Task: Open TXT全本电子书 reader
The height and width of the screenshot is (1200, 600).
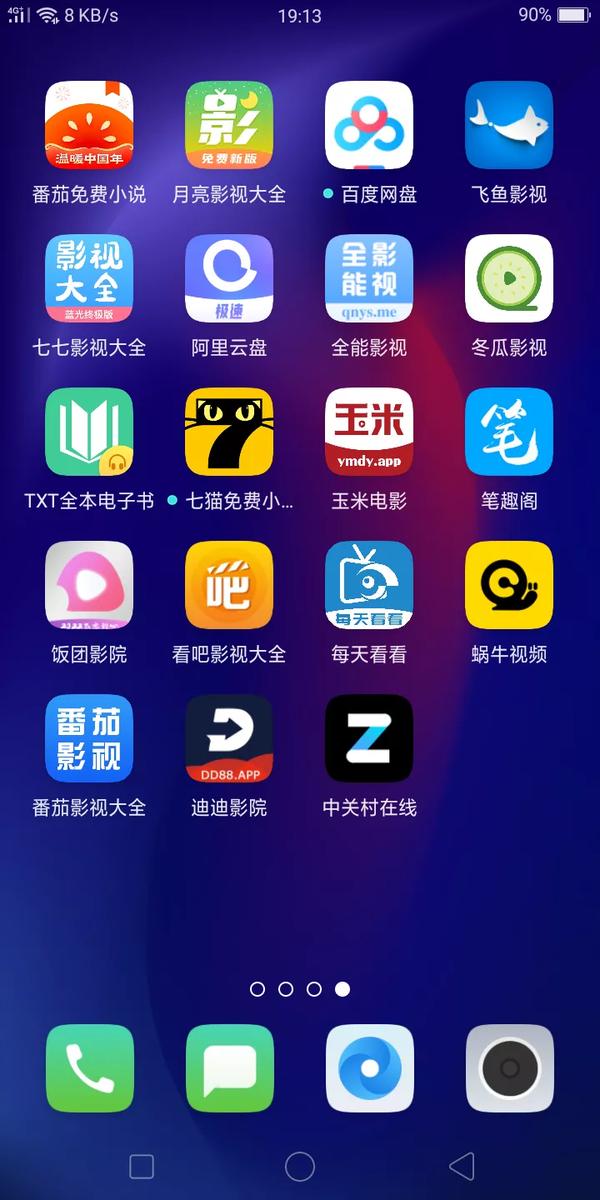Action: pos(89,432)
